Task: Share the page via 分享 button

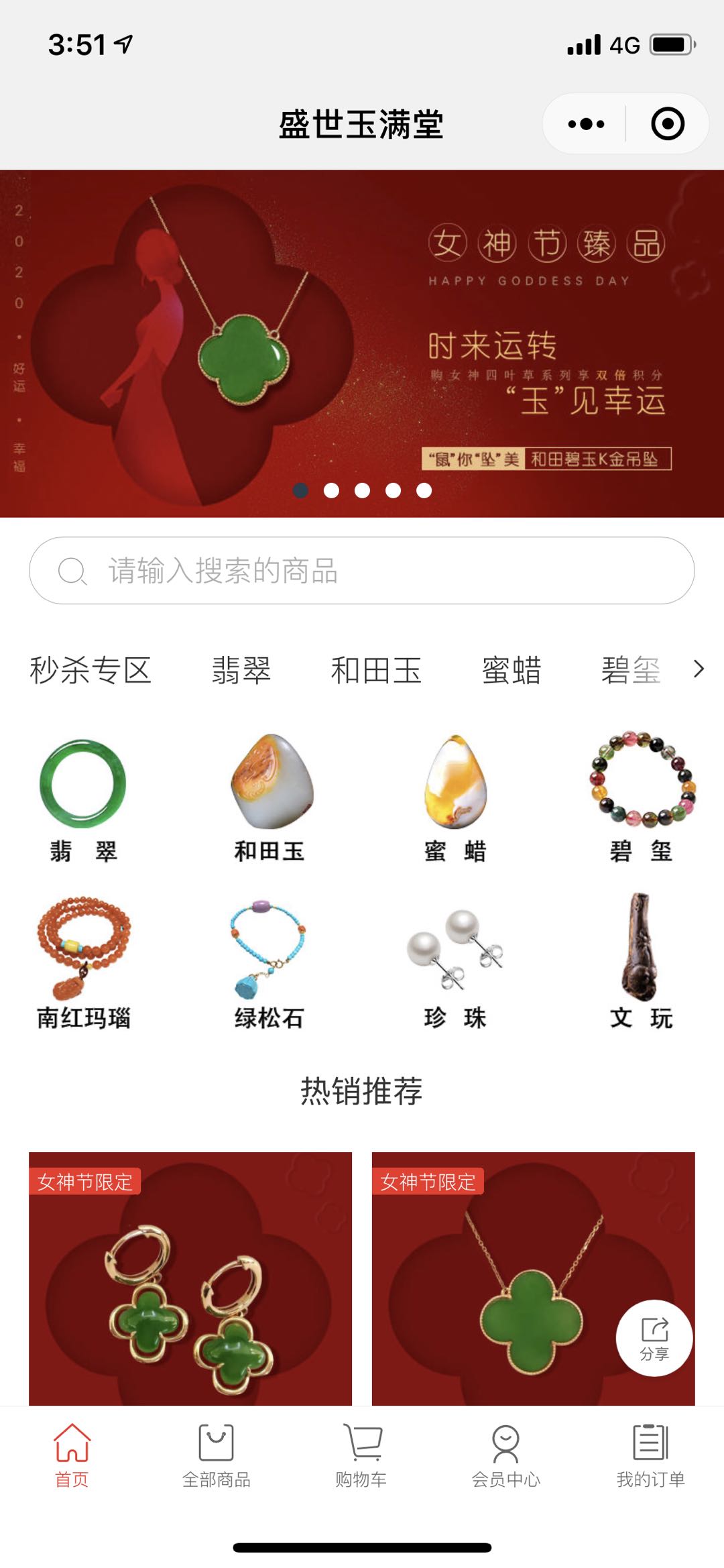Action: tap(654, 1338)
